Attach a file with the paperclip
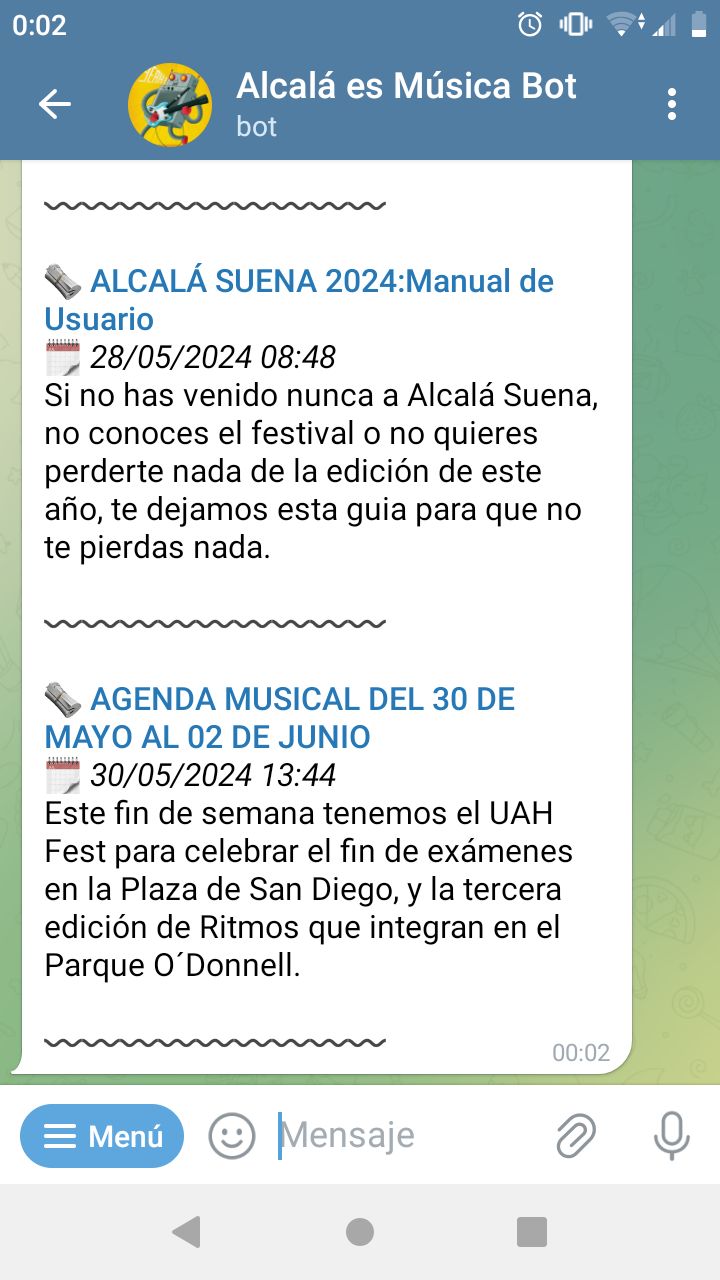 click(x=576, y=1136)
